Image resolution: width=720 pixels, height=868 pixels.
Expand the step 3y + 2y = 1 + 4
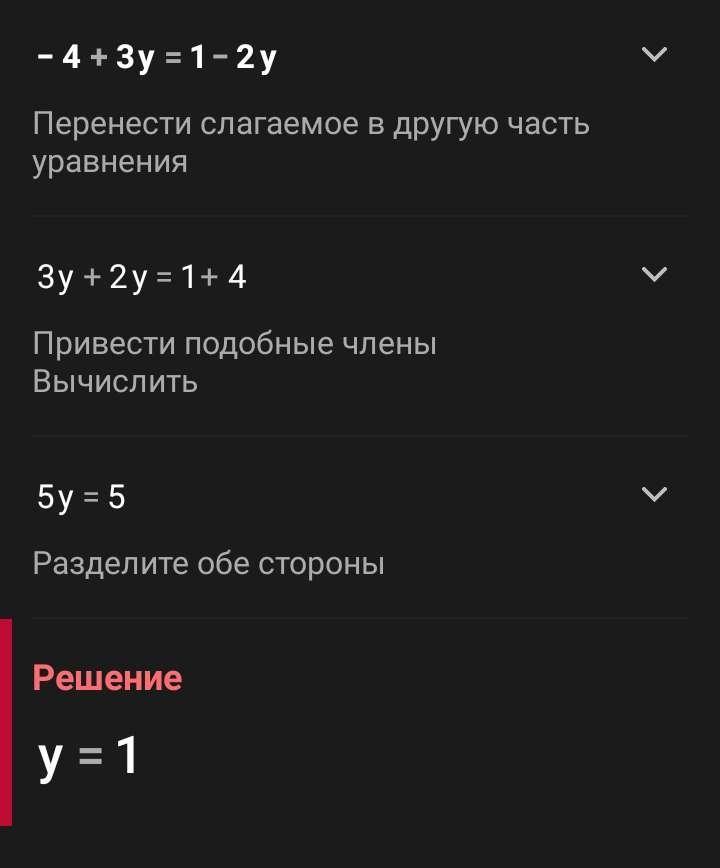[653, 274]
